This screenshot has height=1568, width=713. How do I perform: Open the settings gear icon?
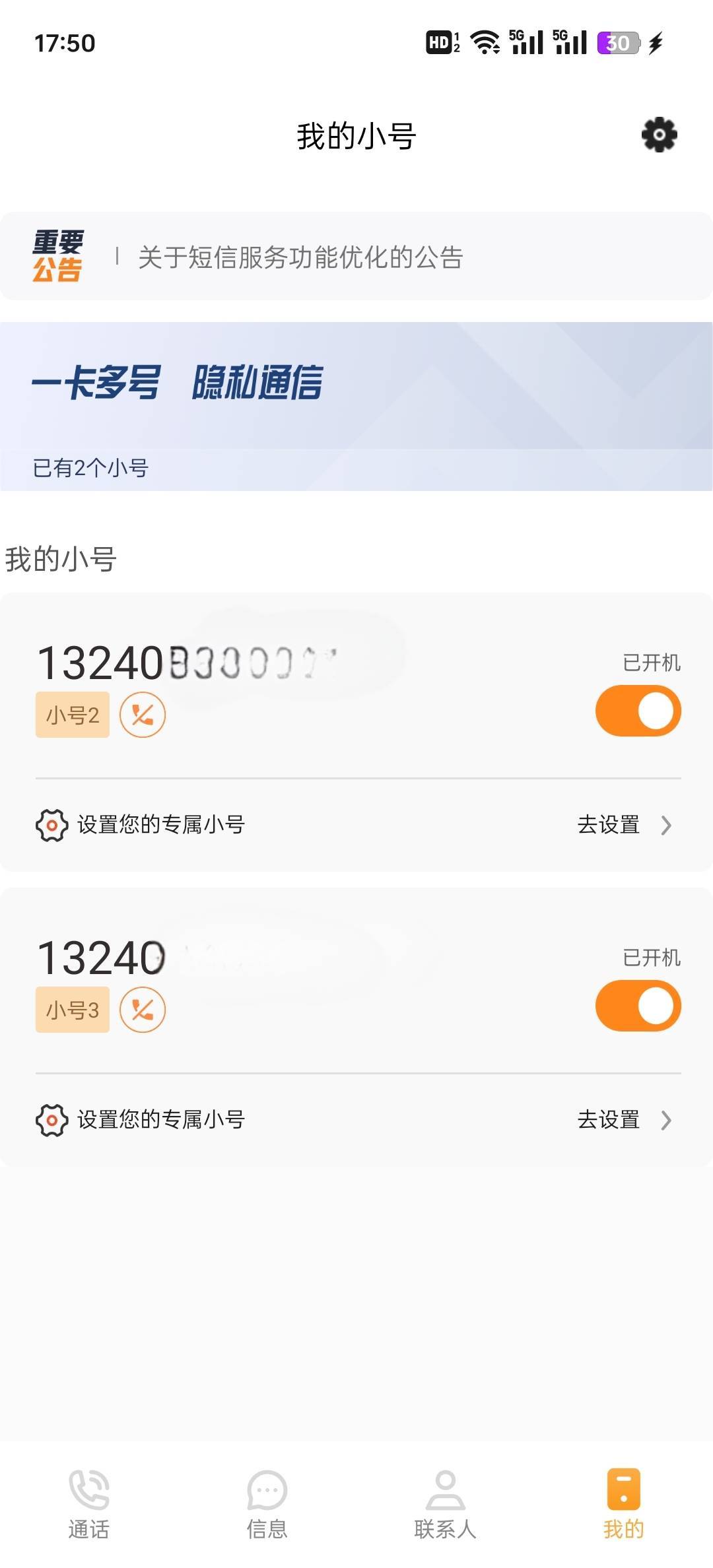pos(659,135)
